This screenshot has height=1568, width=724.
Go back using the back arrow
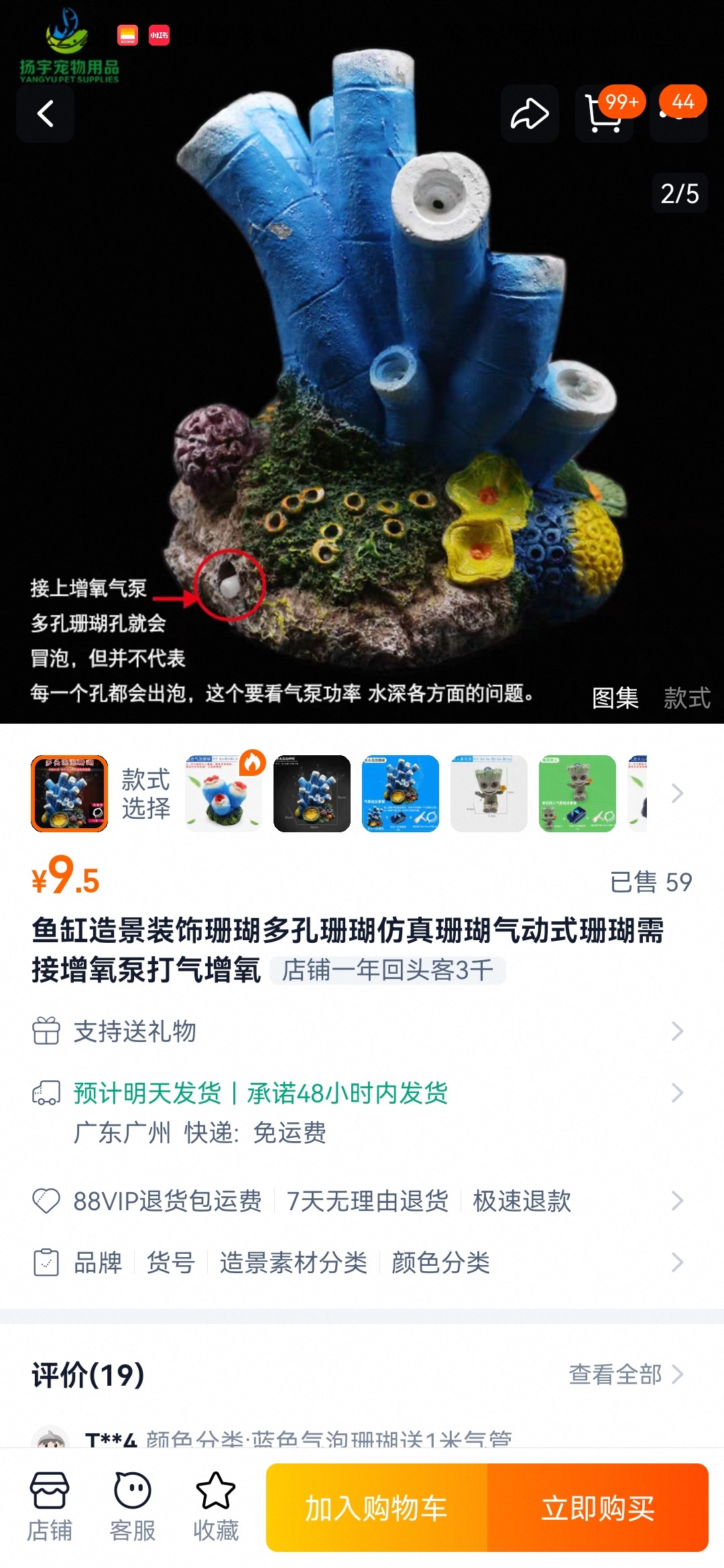click(45, 114)
